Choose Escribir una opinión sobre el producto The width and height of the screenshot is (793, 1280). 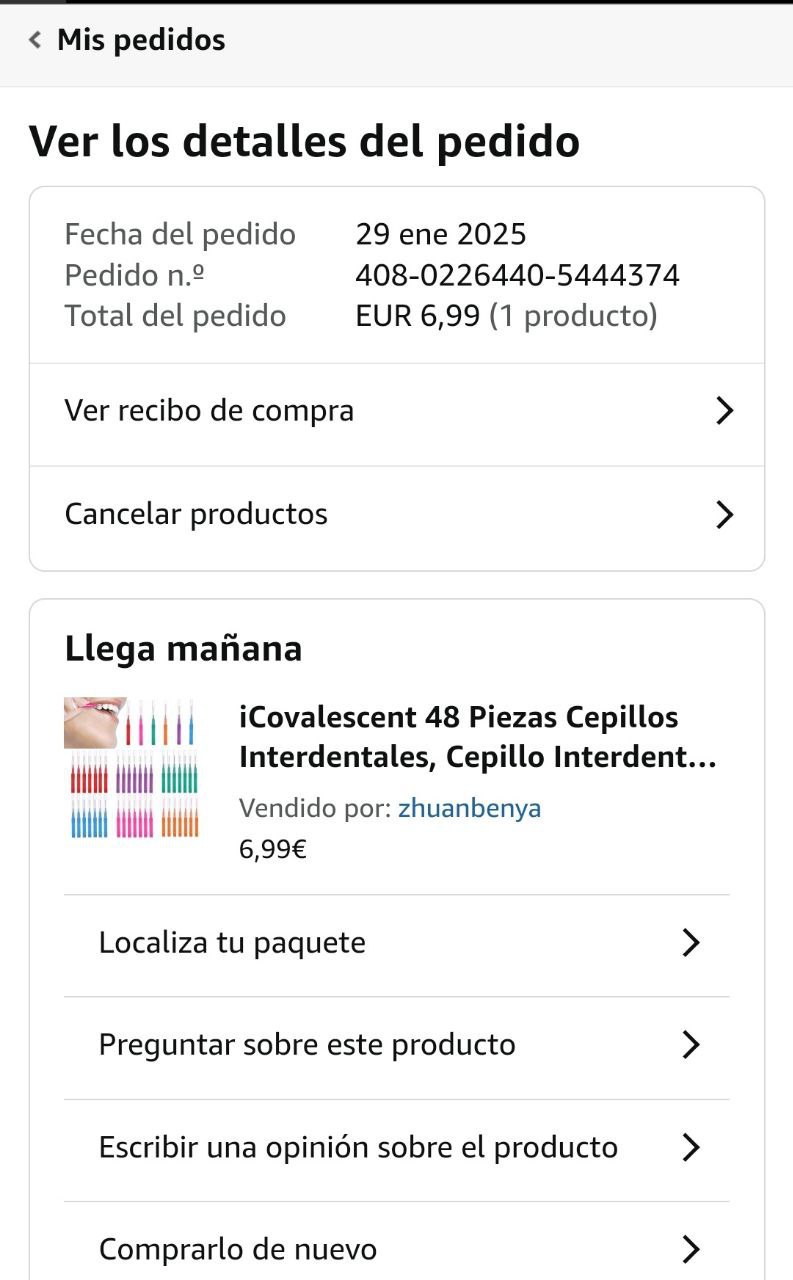[397, 1147]
